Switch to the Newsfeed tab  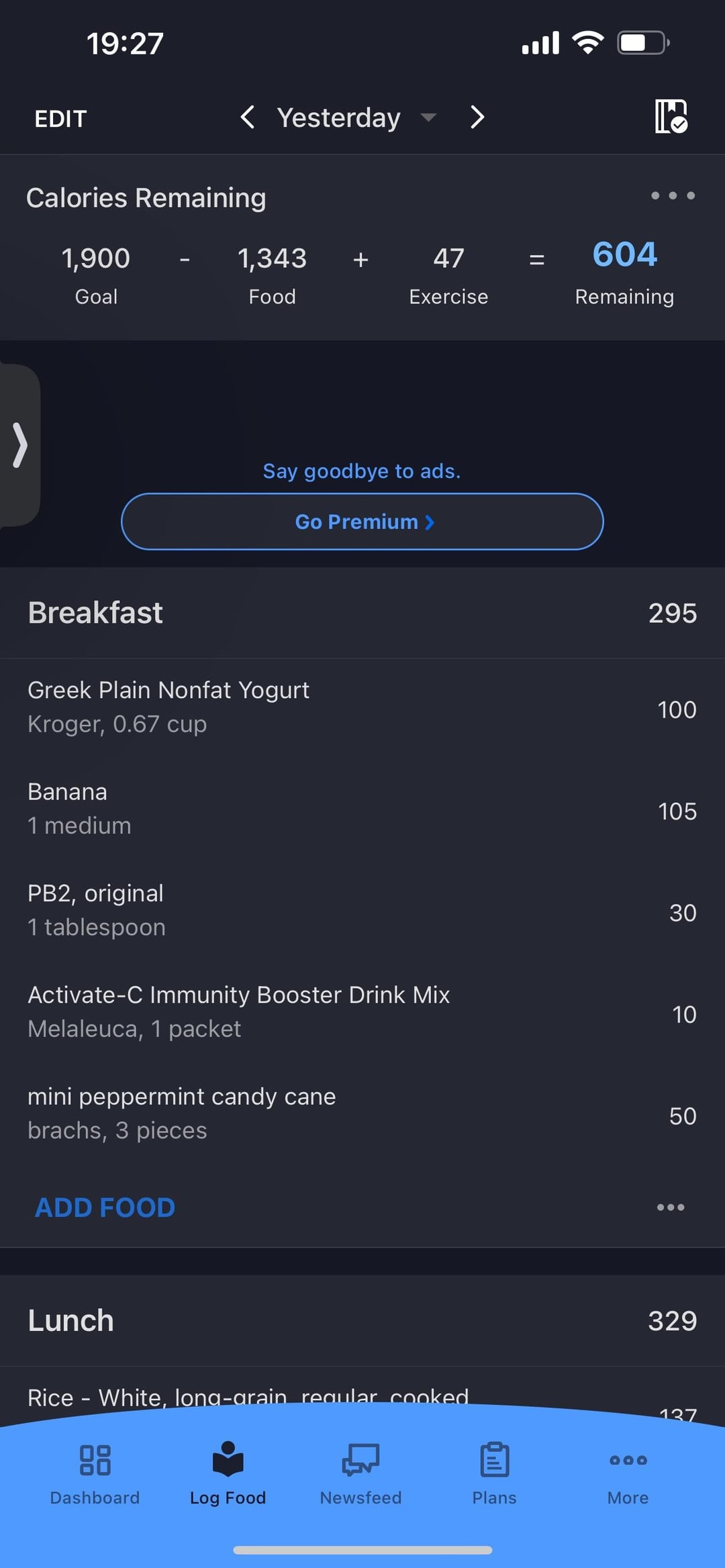(361, 1474)
